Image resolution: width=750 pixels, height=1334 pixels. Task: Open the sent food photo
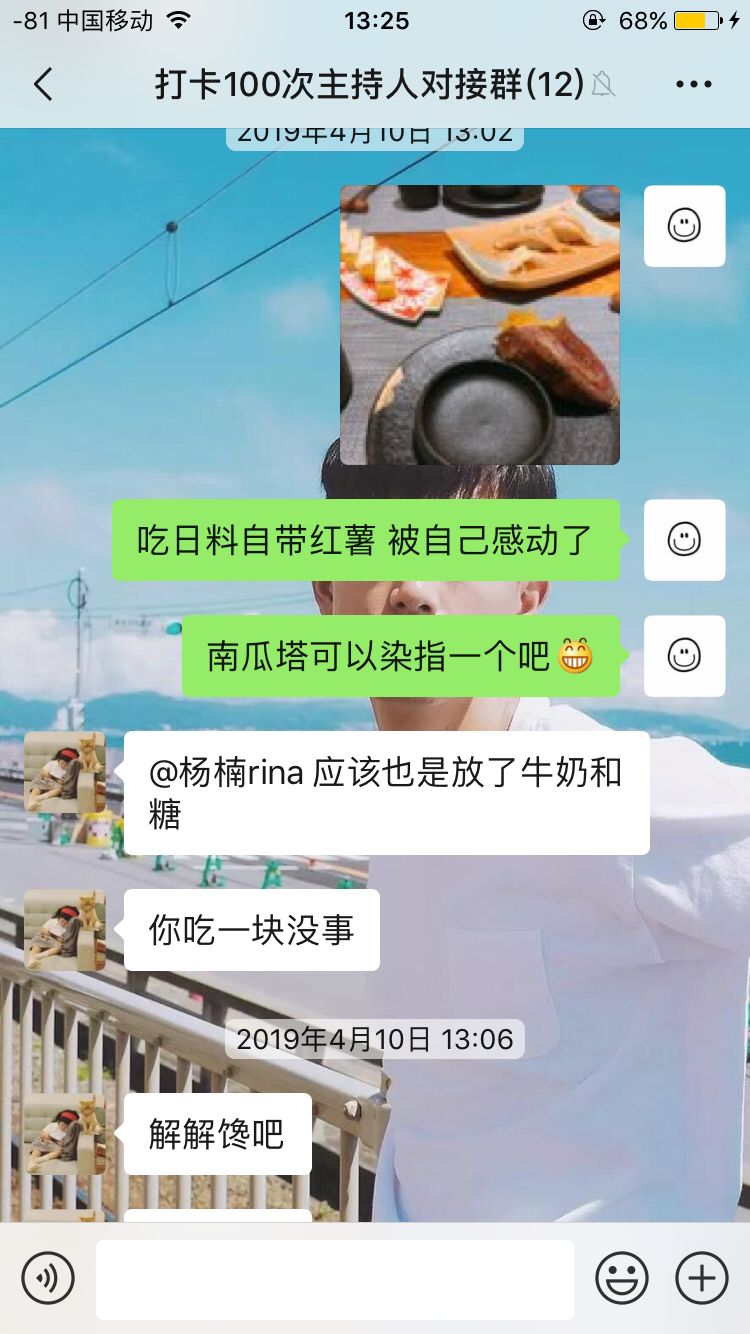coord(480,325)
